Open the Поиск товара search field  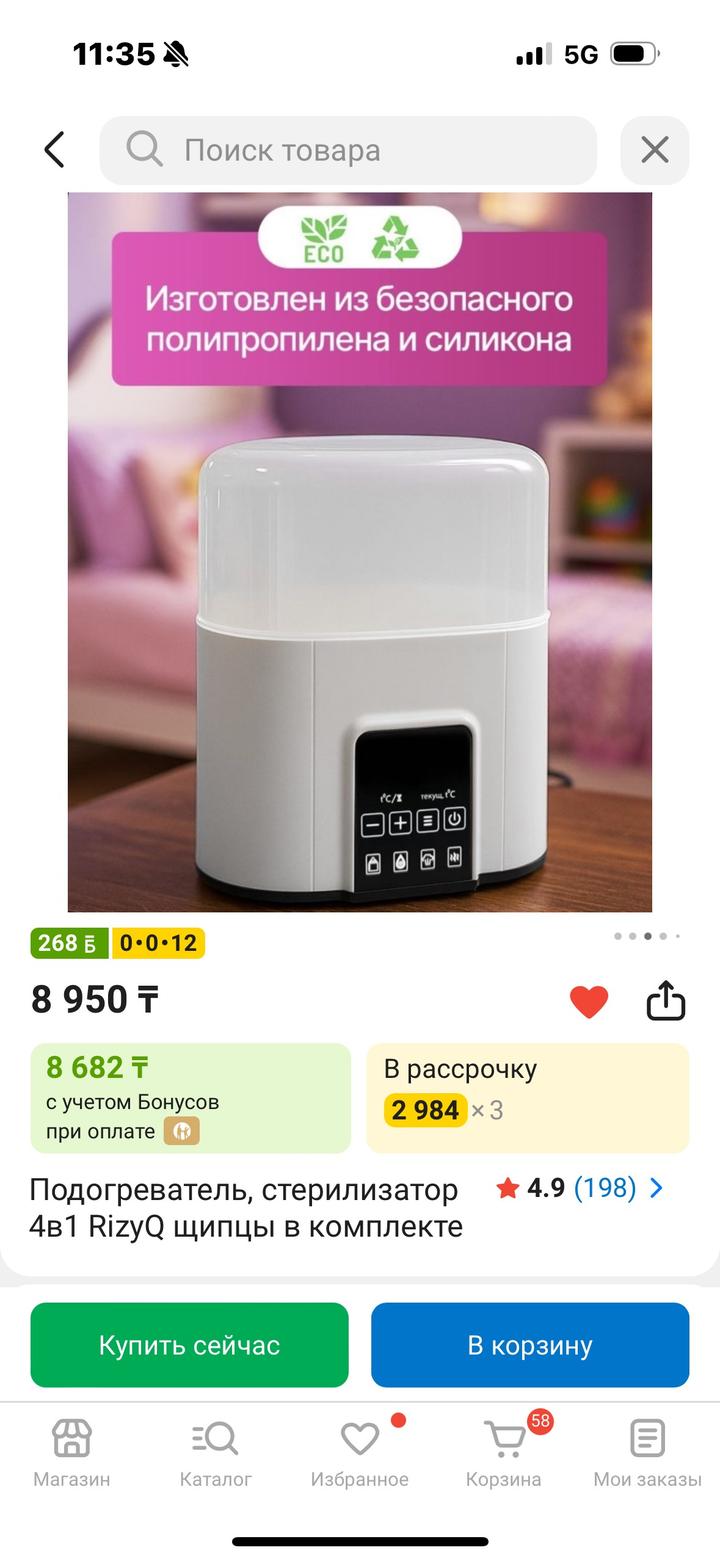point(347,150)
